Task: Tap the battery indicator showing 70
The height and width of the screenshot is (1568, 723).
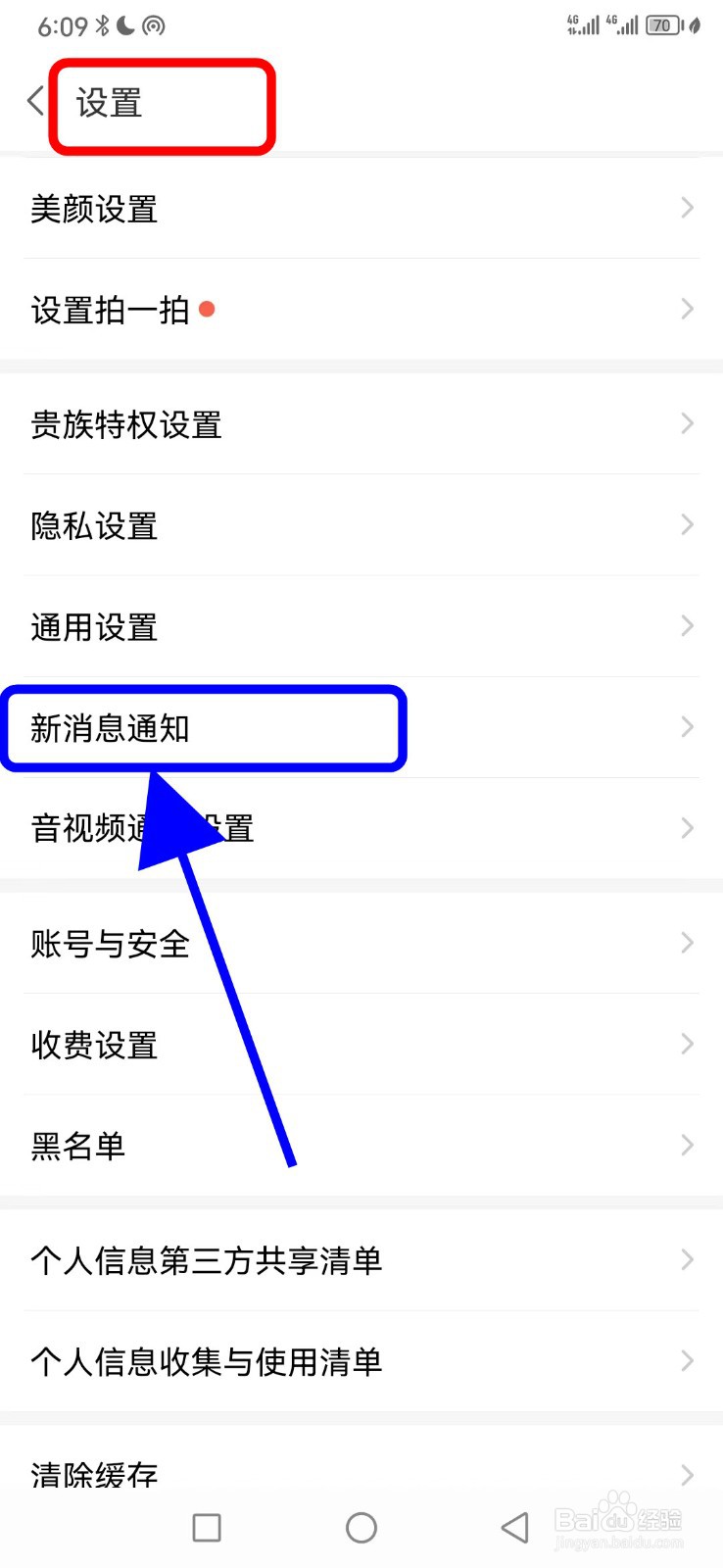Action: [658, 25]
